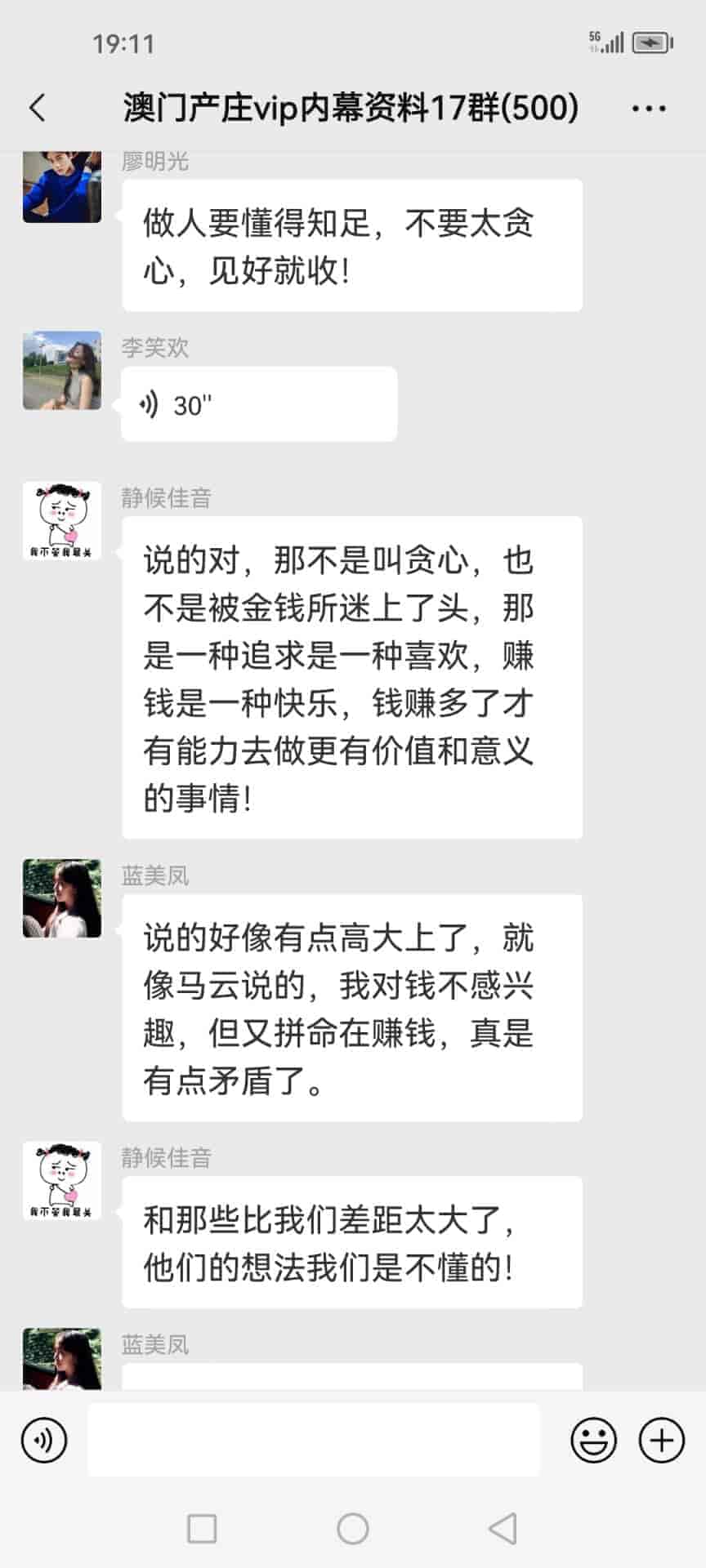Open 廖明光's profile avatar

62,187
